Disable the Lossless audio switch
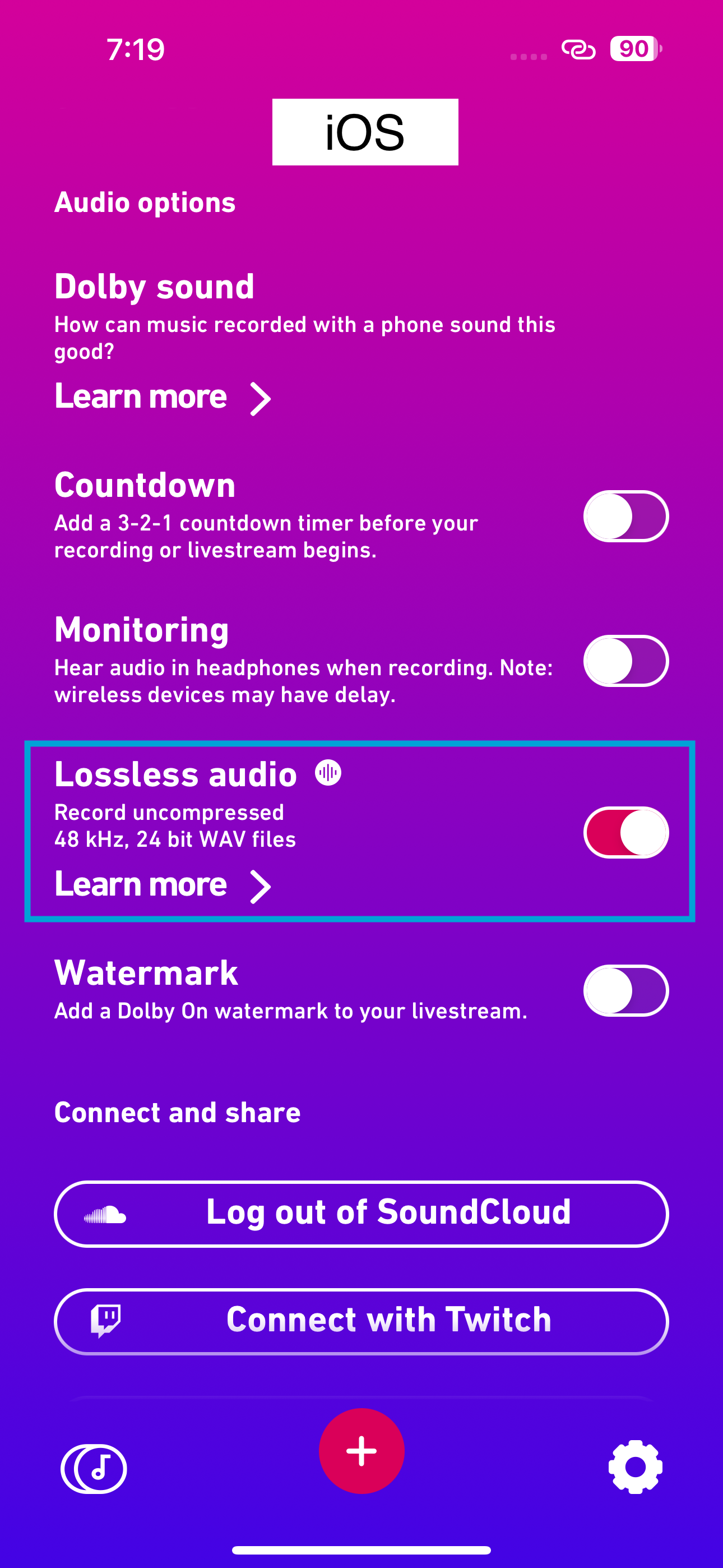 (625, 832)
